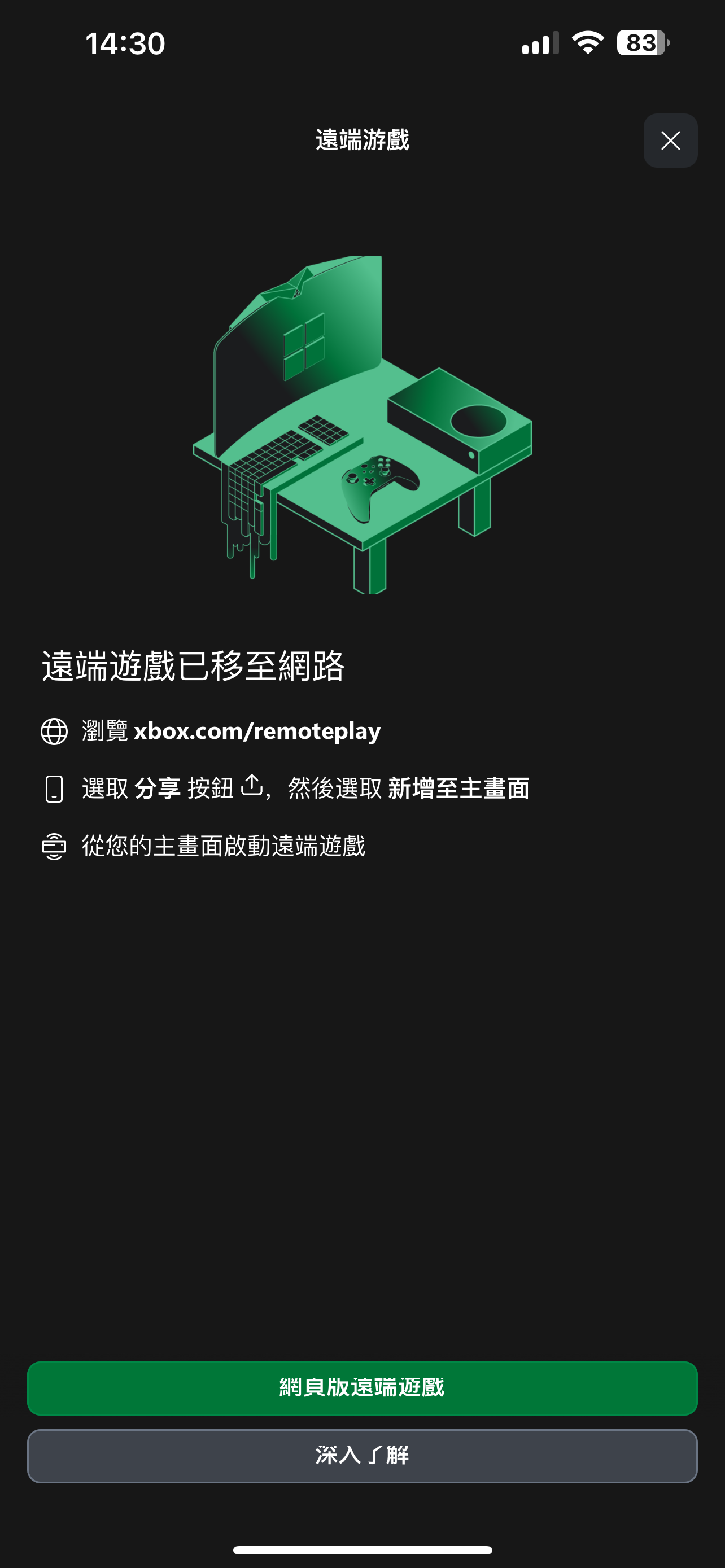Tap the green 網頁版遠端遊戲 button
725x1568 pixels.
tap(362, 1388)
